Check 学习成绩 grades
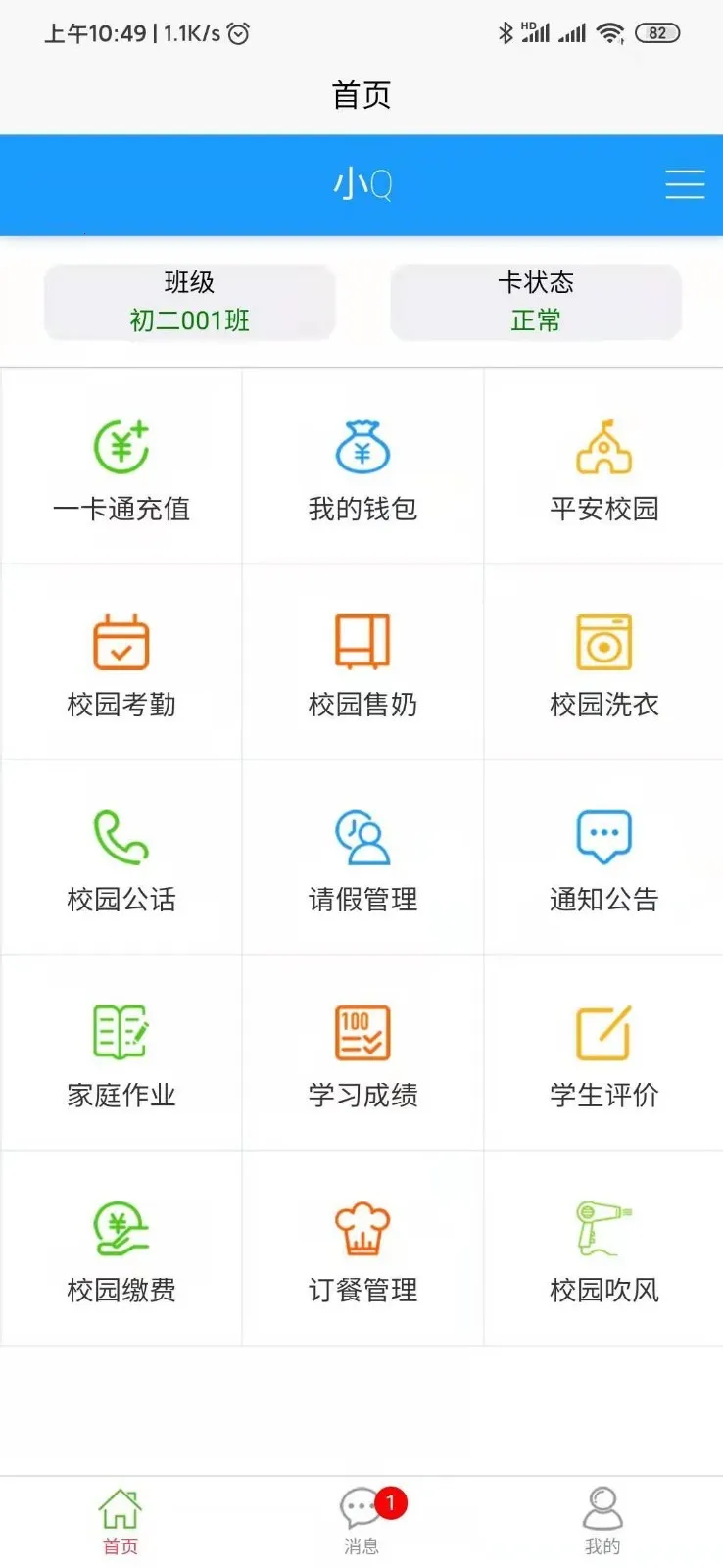Viewport: 723px width, 1568px height. coord(361,1051)
